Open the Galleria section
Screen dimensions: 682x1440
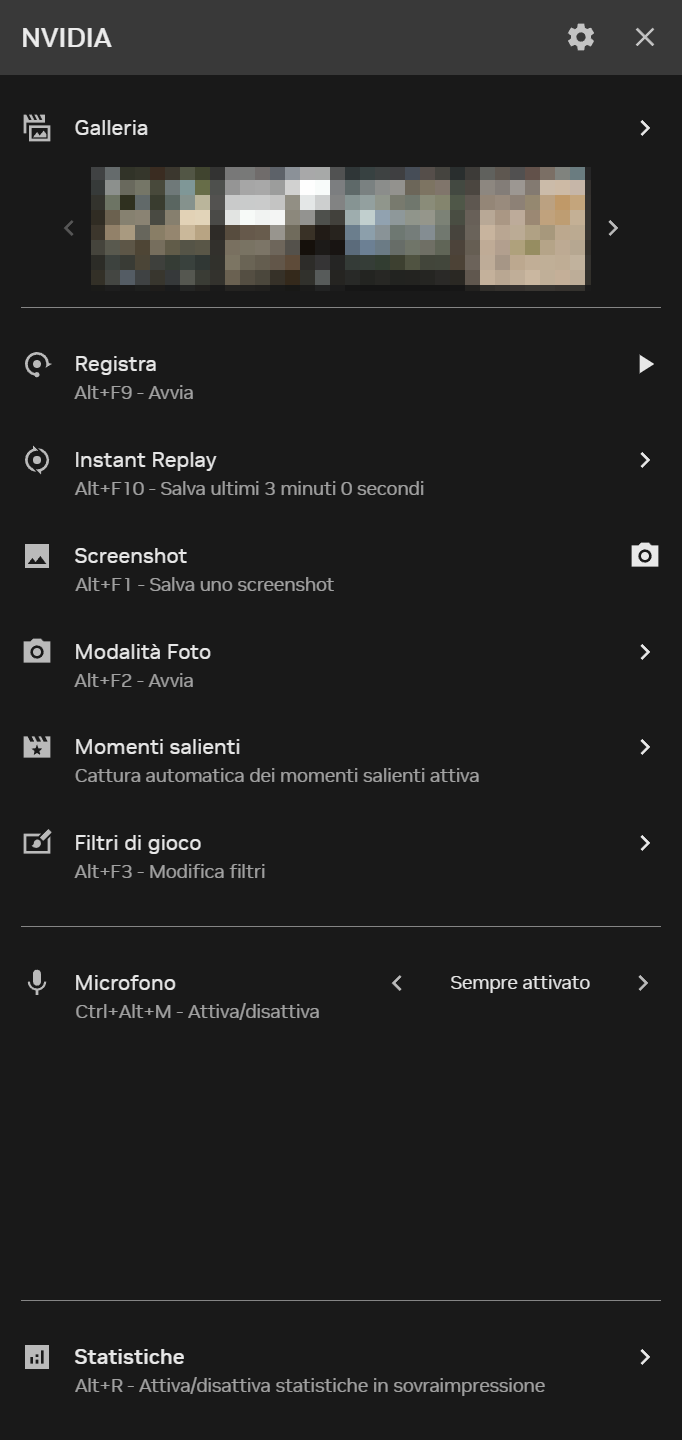(x=645, y=128)
